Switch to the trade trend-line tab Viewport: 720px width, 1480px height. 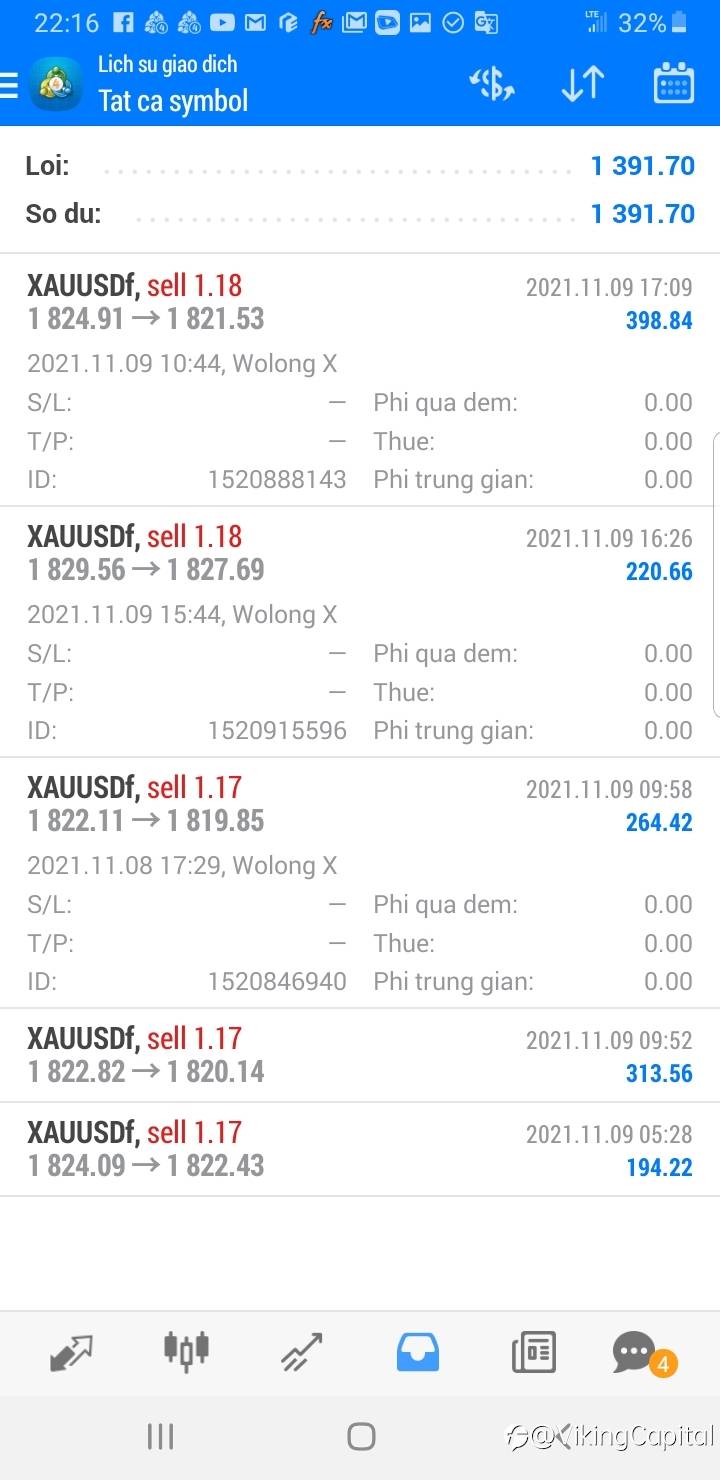pyautogui.click(x=301, y=1353)
